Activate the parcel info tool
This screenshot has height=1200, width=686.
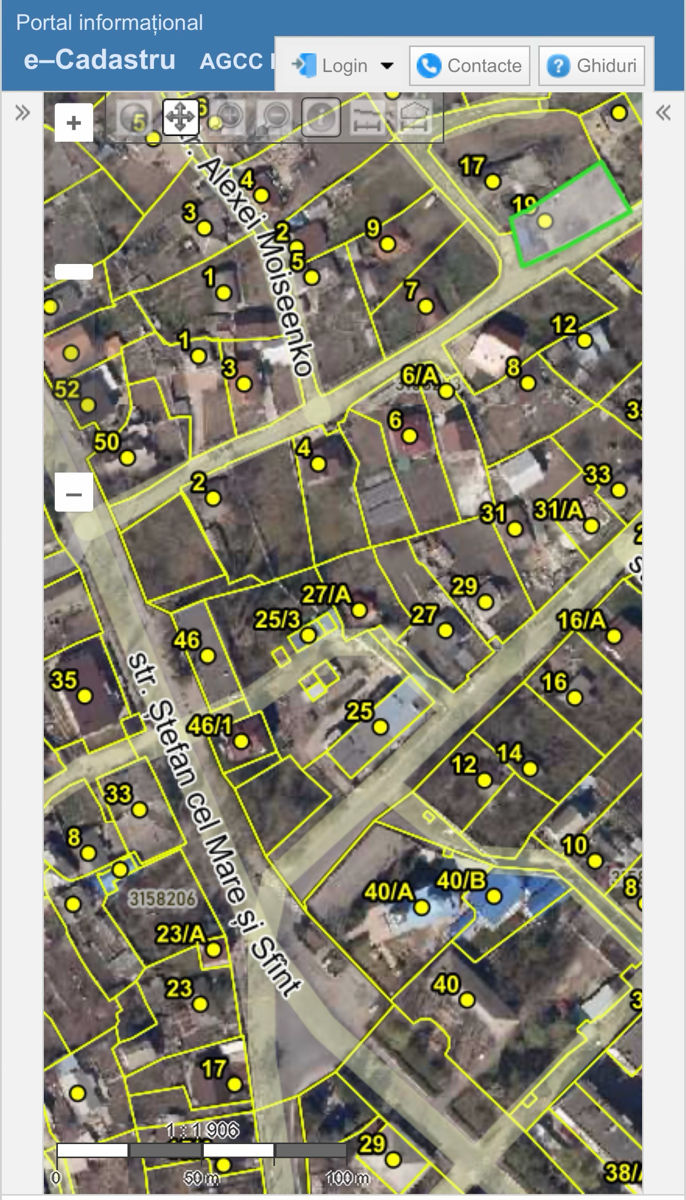[321, 118]
